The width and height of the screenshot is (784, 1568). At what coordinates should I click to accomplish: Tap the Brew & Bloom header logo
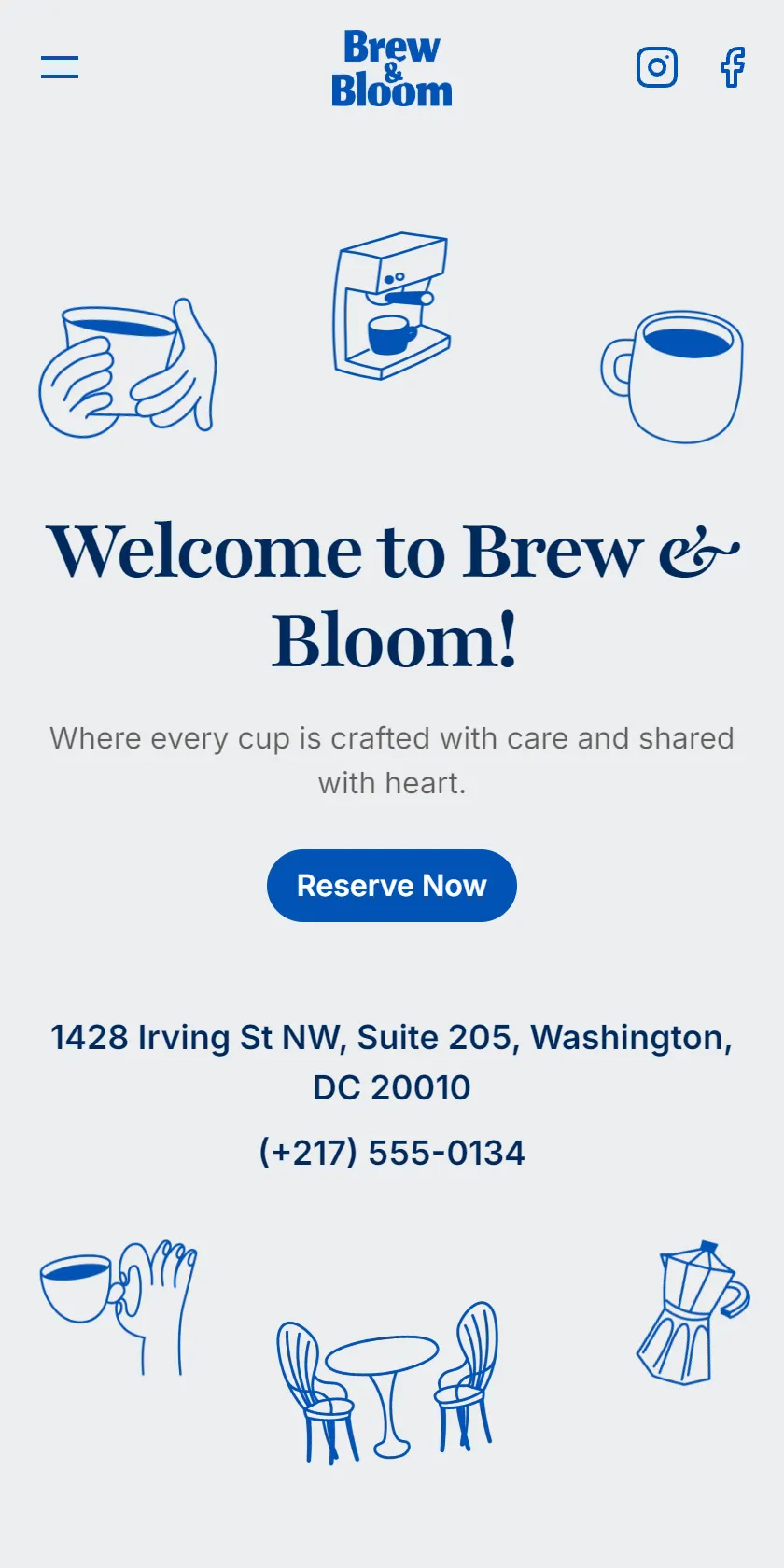(392, 68)
